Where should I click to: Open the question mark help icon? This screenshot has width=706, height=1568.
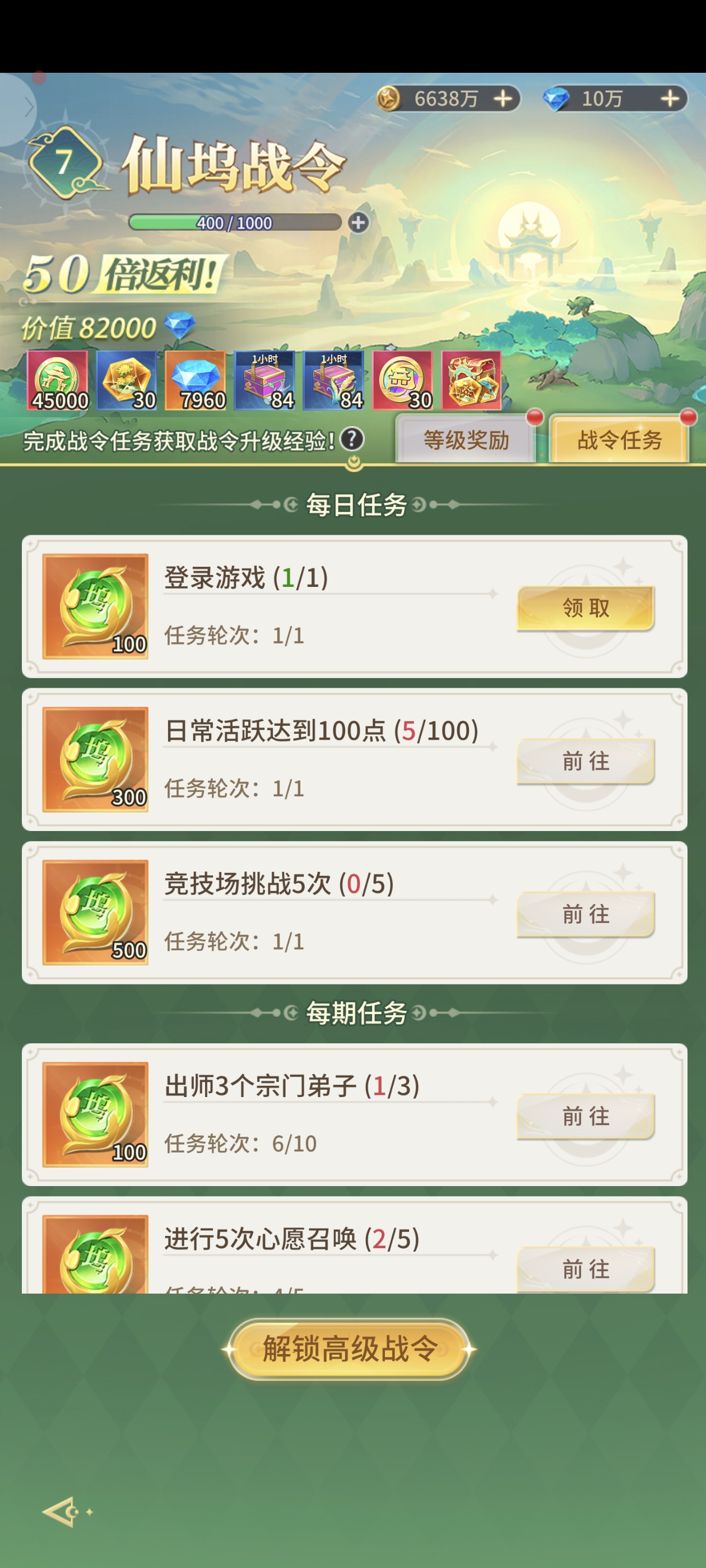coord(351,440)
